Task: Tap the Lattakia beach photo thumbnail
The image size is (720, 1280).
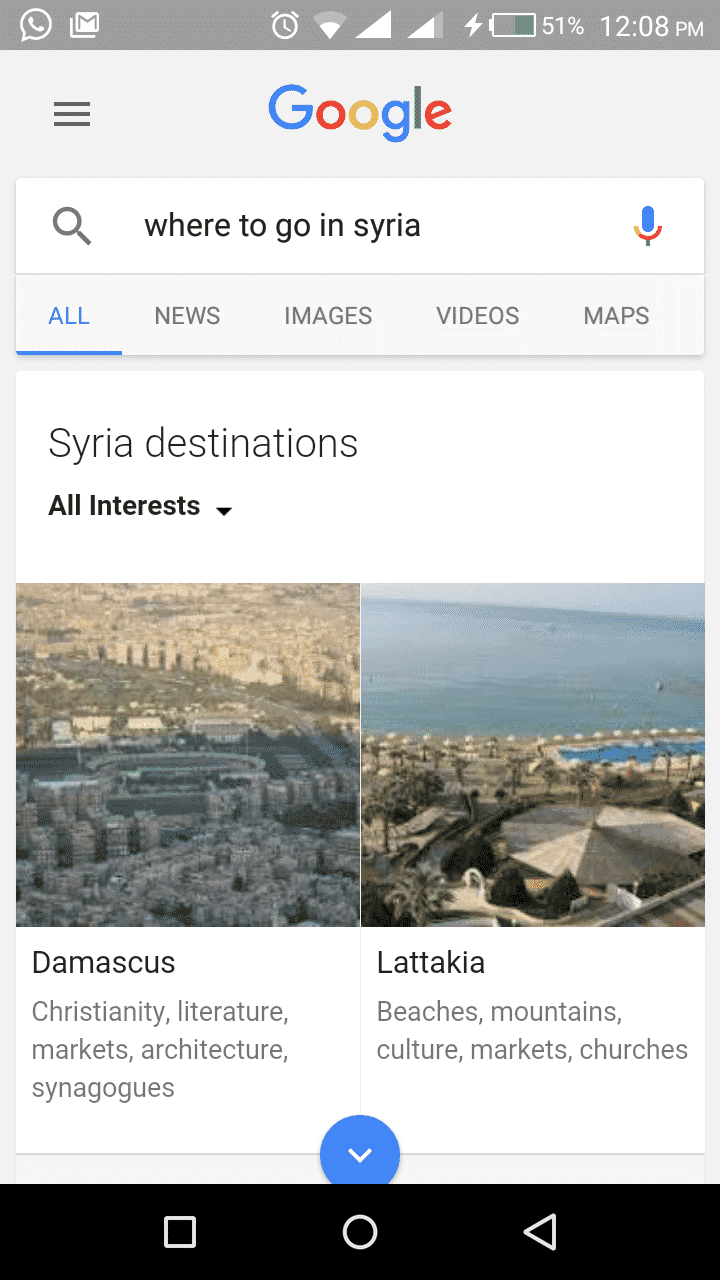Action: click(533, 755)
